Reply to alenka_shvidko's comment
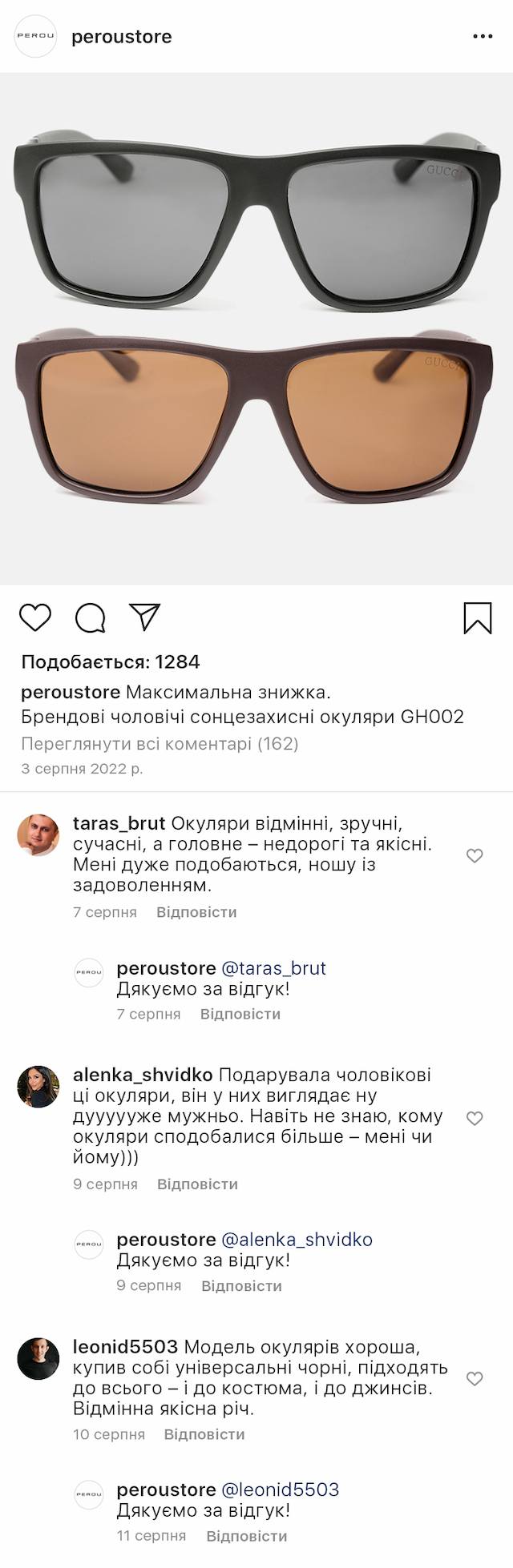The height and width of the screenshot is (1568, 513). click(x=197, y=1184)
